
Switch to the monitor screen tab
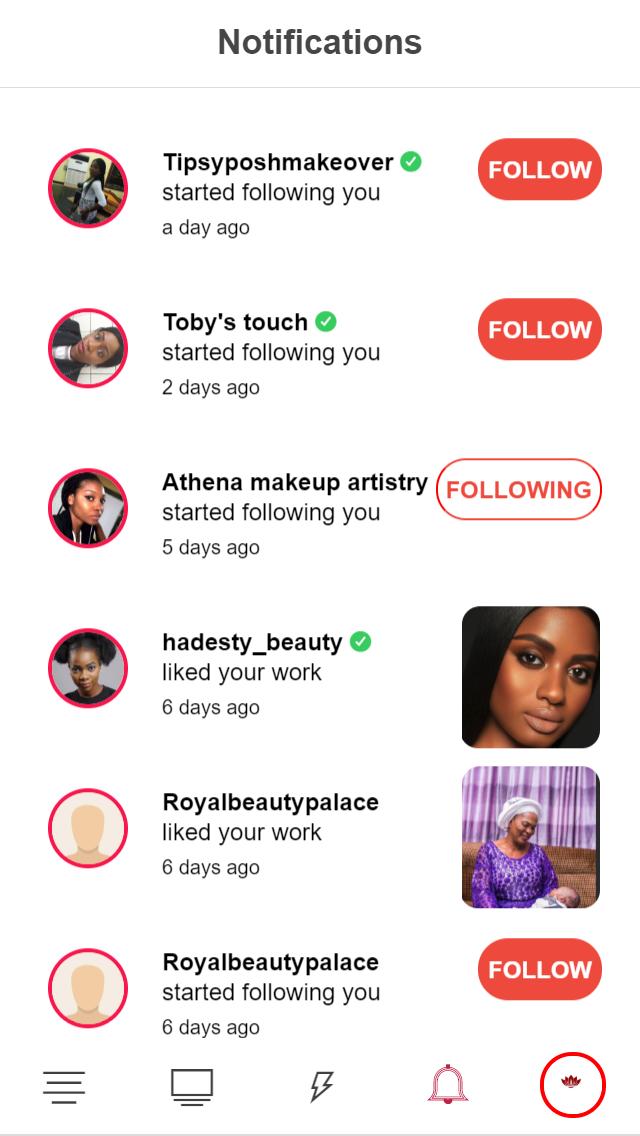click(x=192, y=1085)
